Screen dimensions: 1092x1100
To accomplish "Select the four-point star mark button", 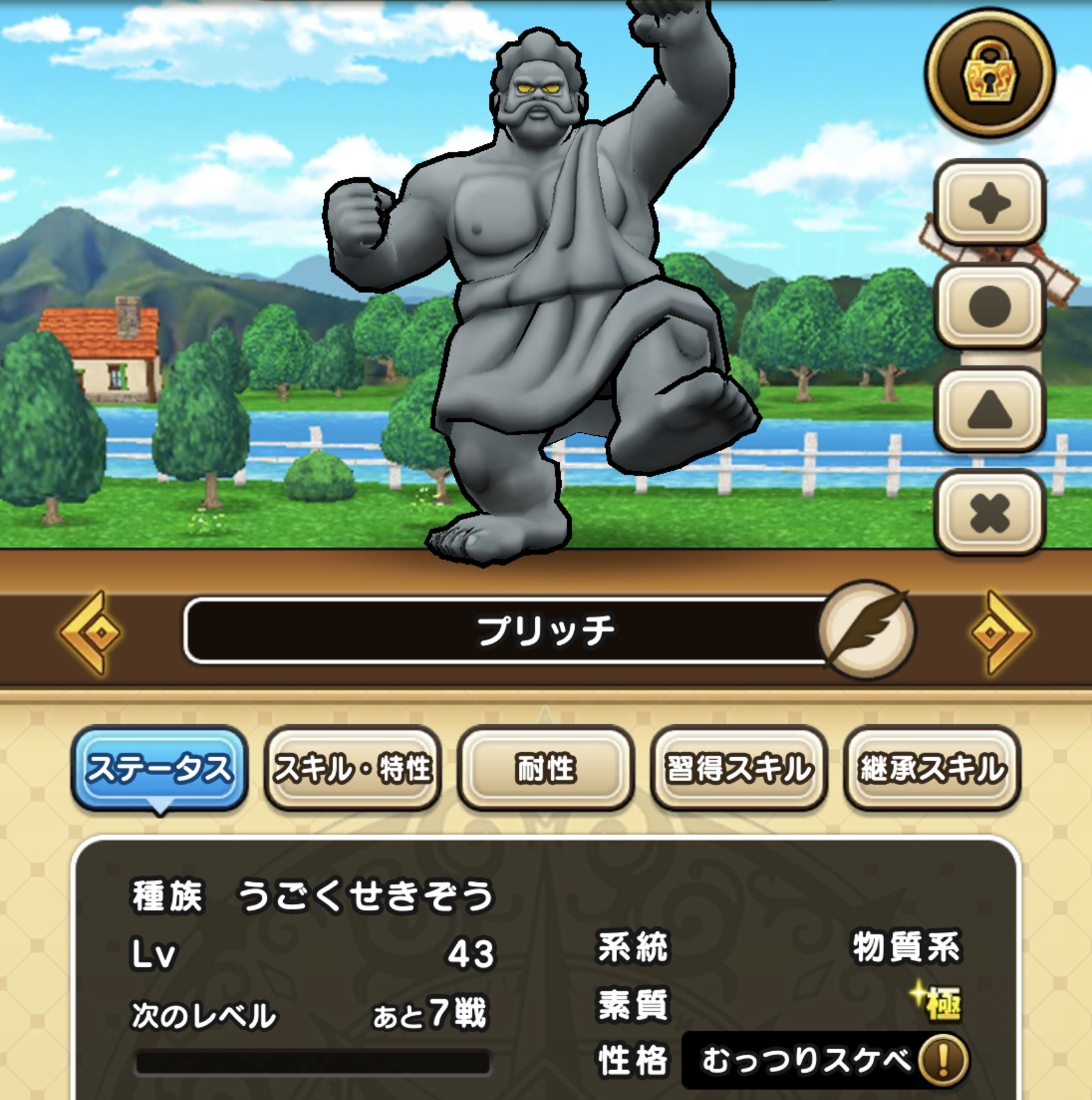I will (990, 204).
